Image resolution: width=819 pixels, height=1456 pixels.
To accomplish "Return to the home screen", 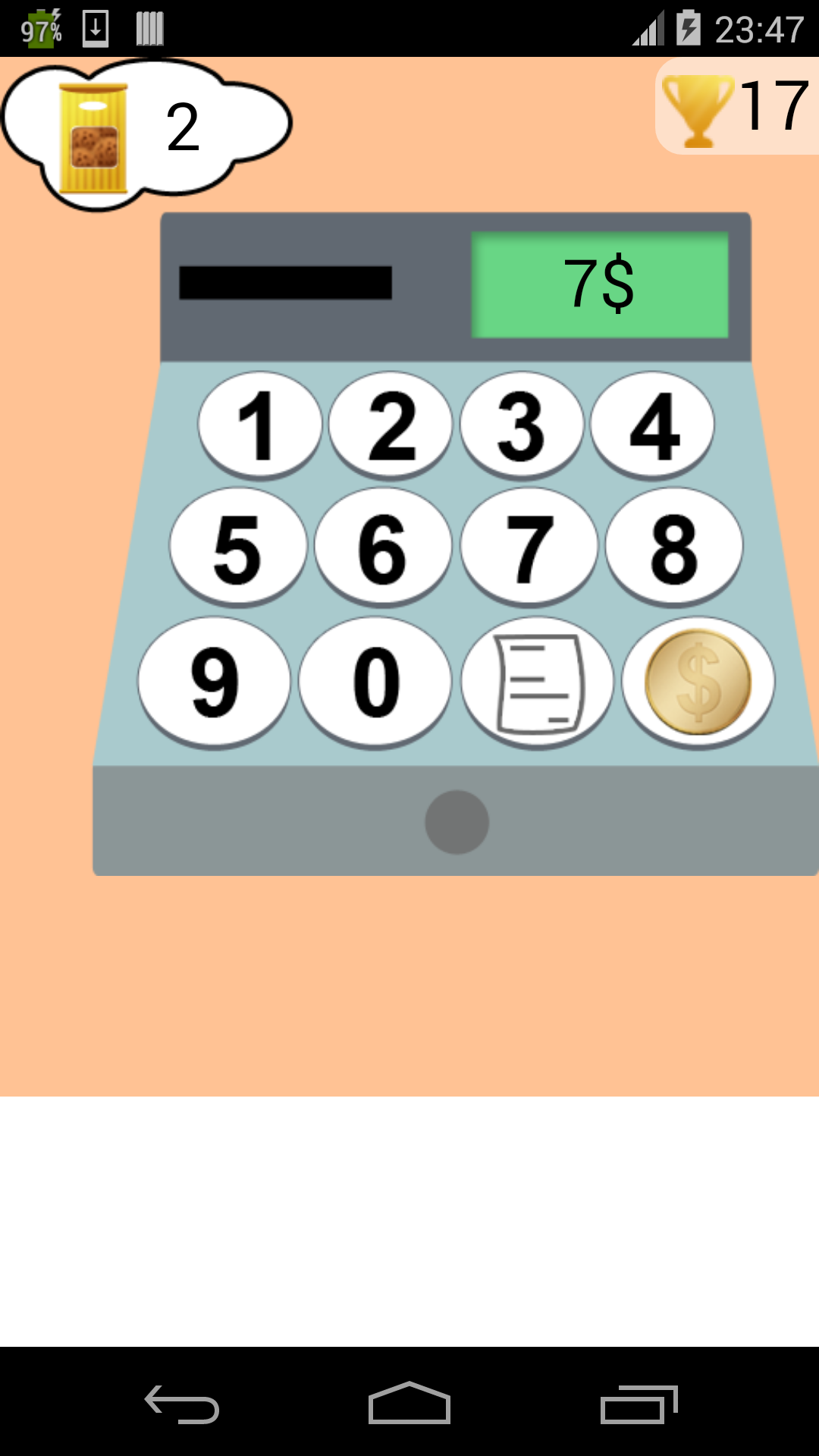I will click(x=409, y=1402).
